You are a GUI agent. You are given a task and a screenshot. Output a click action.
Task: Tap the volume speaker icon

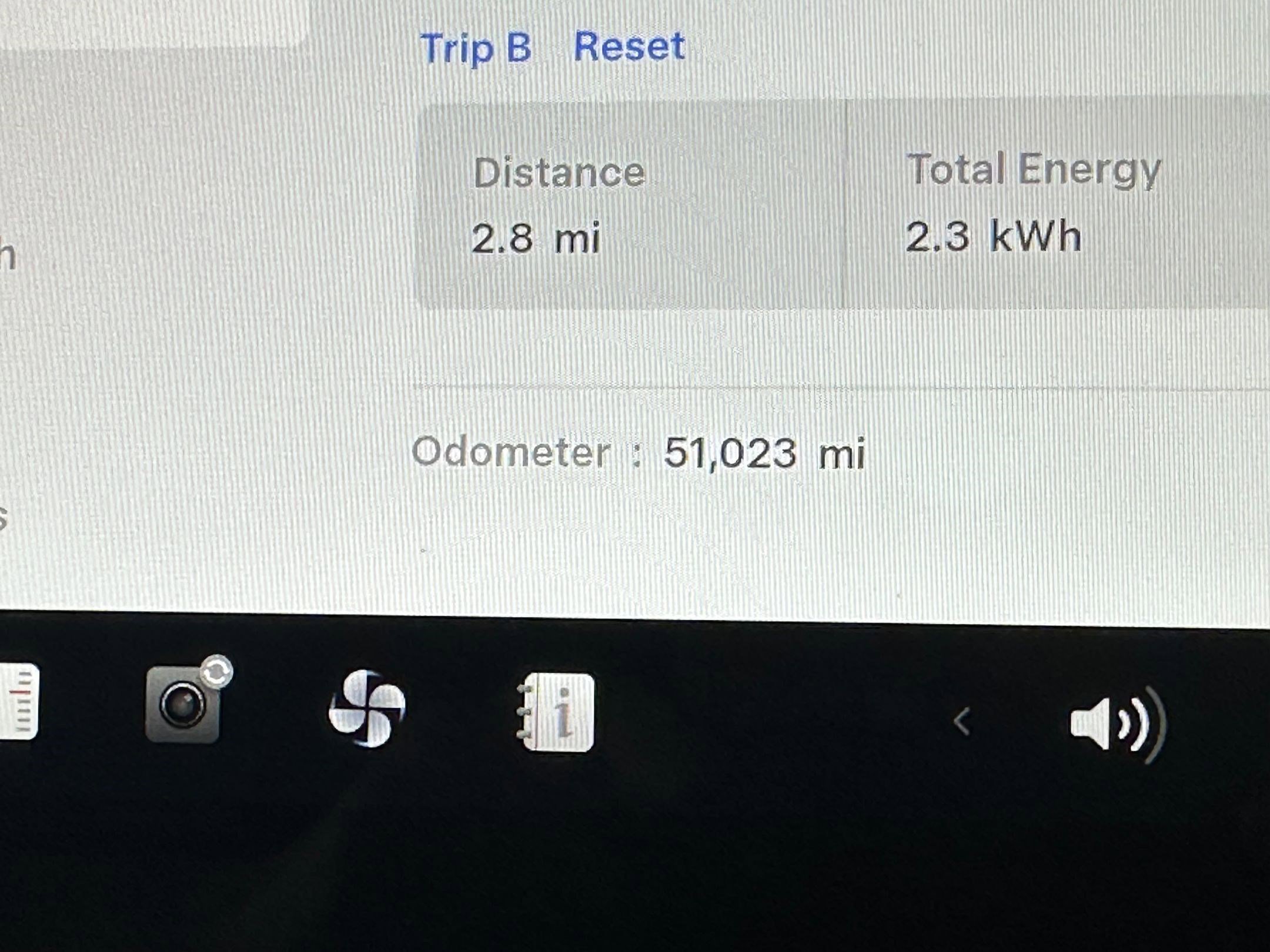pos(1115,724)
